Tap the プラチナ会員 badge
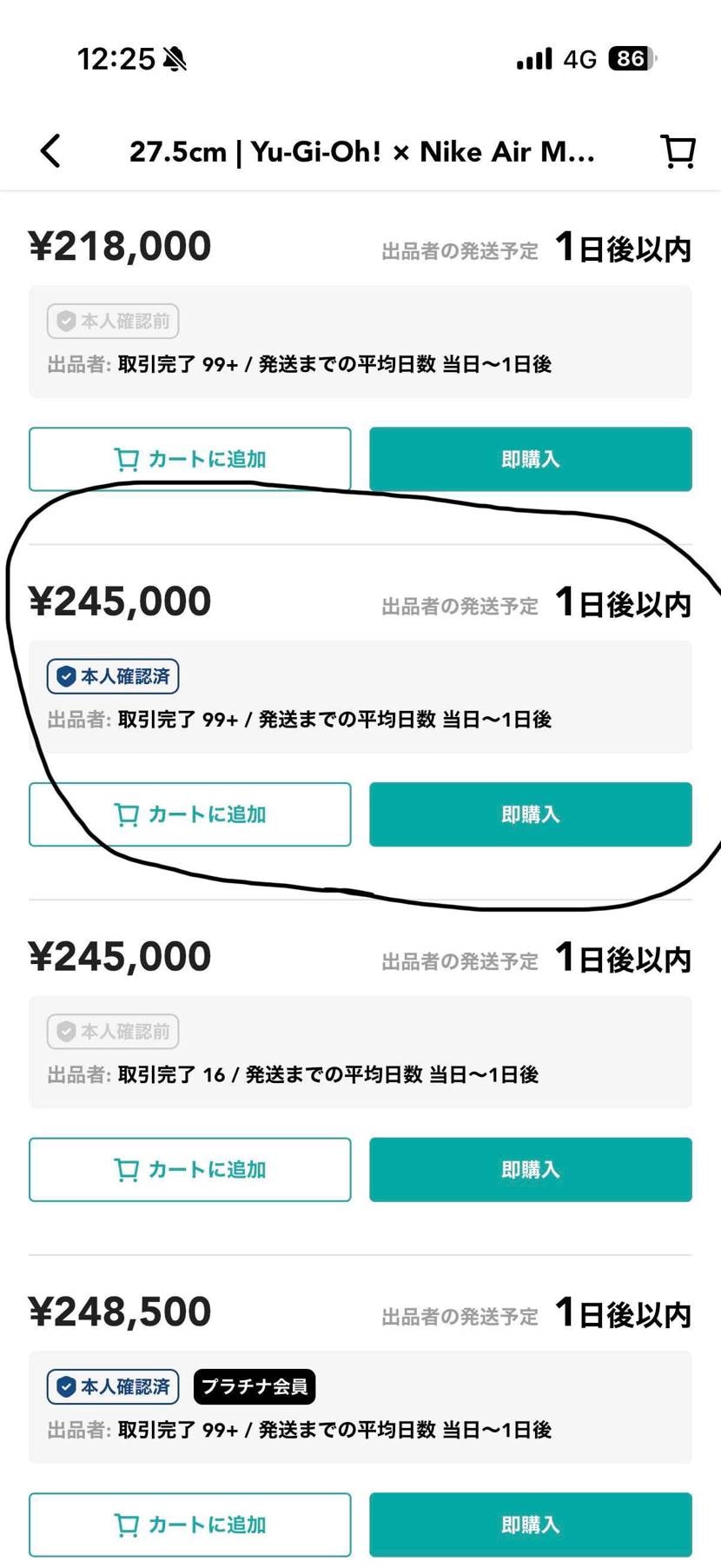721x1568 pixels. [254, 1385]
